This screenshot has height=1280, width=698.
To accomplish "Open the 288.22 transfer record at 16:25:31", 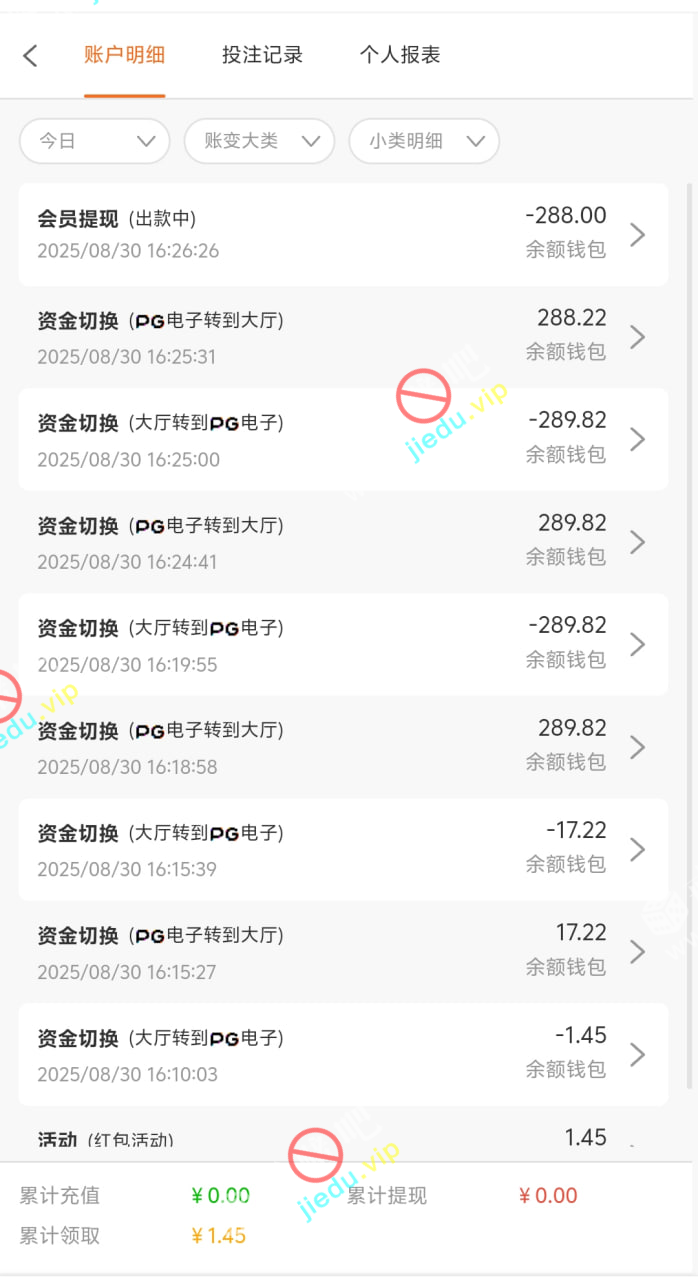I will (x=343, y=337).
